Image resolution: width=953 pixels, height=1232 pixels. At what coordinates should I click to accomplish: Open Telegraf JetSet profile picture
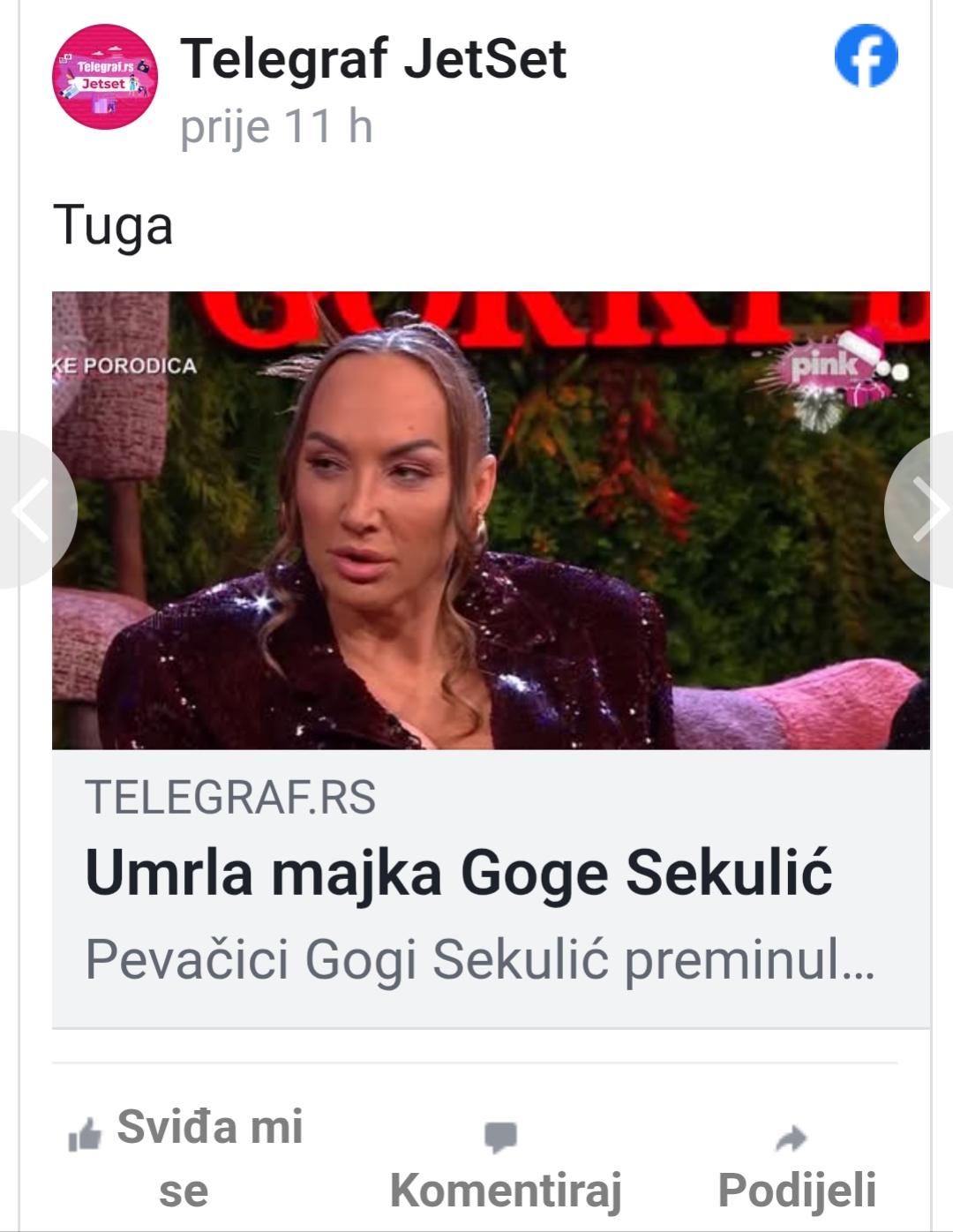105,77
